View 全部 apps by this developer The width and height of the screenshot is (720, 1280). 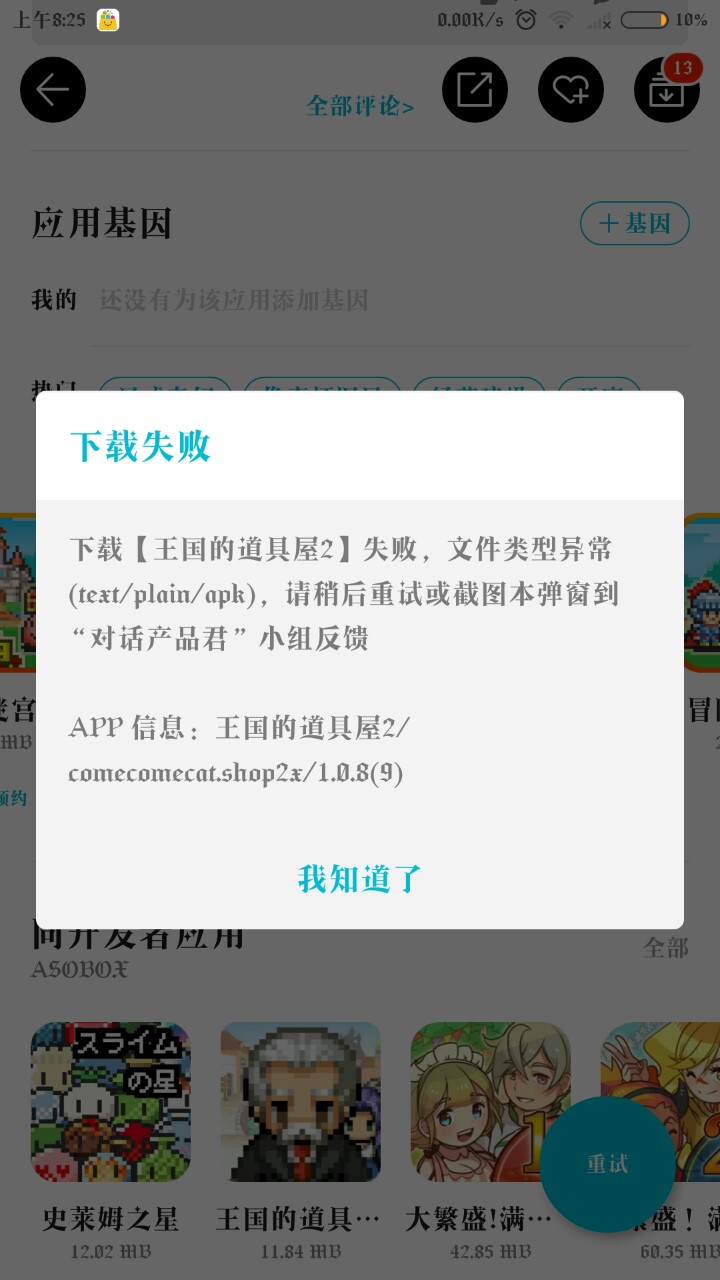tap(666, 947)
